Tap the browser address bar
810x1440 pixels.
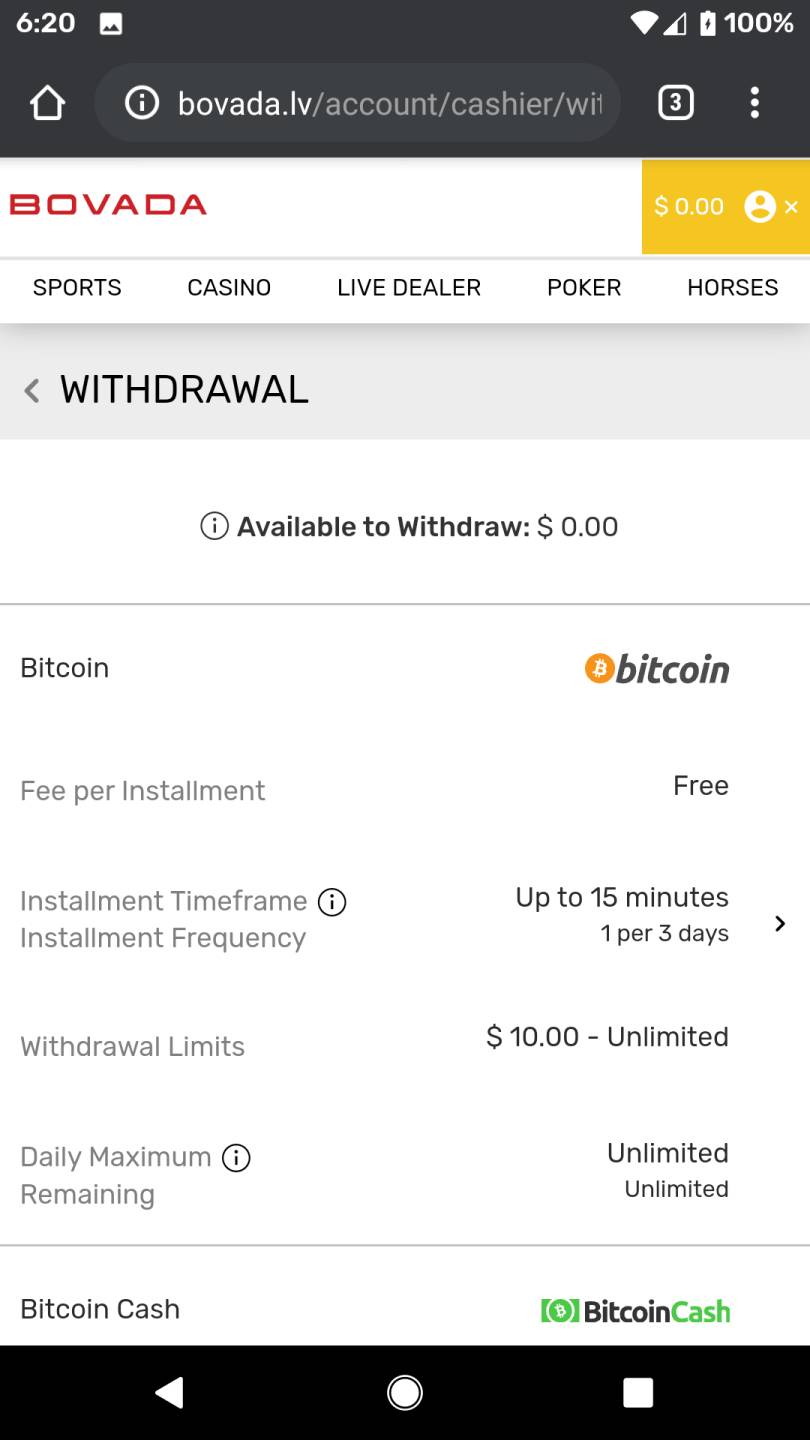click(x=358, y=103)
